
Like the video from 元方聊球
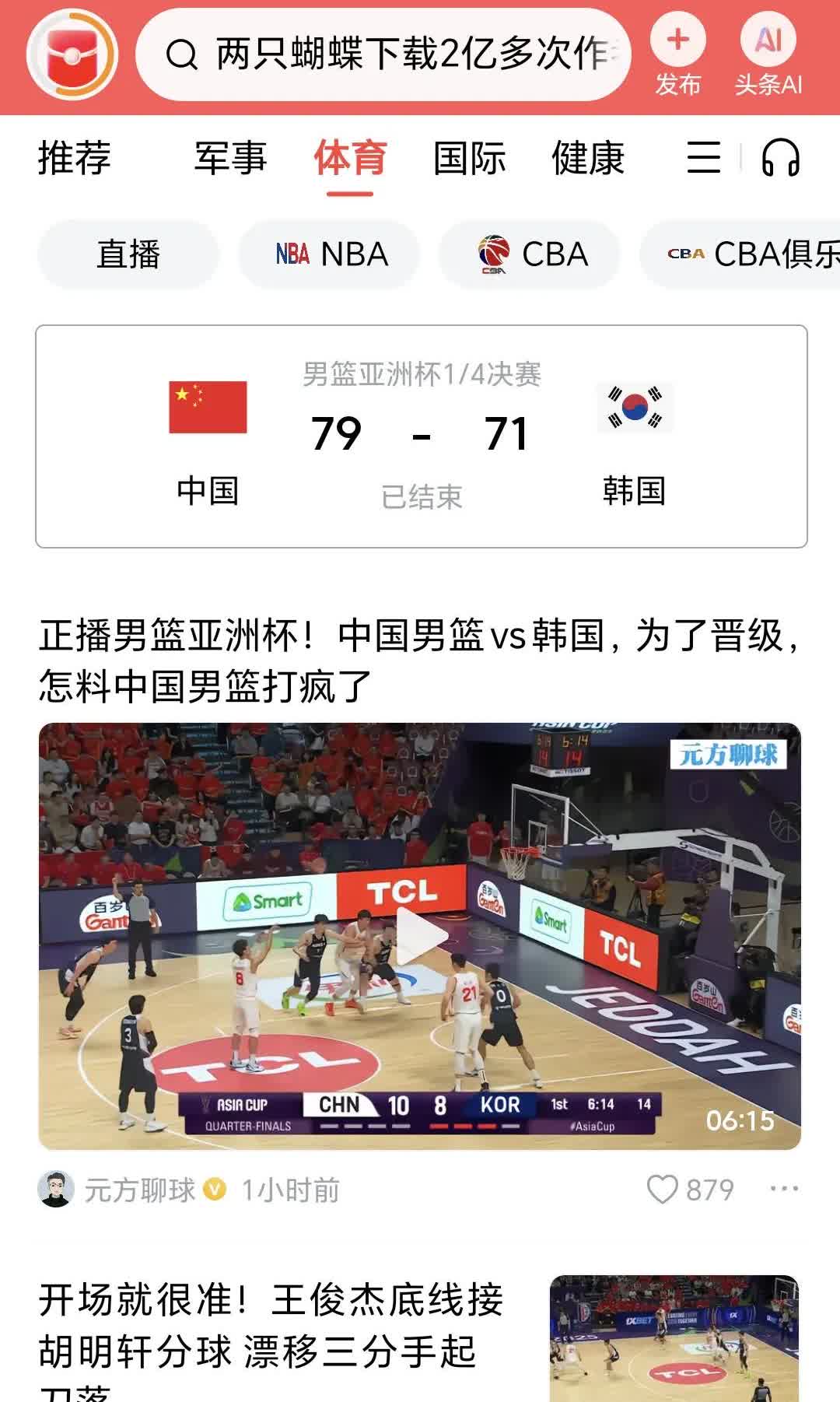[x=663, y=1190]
